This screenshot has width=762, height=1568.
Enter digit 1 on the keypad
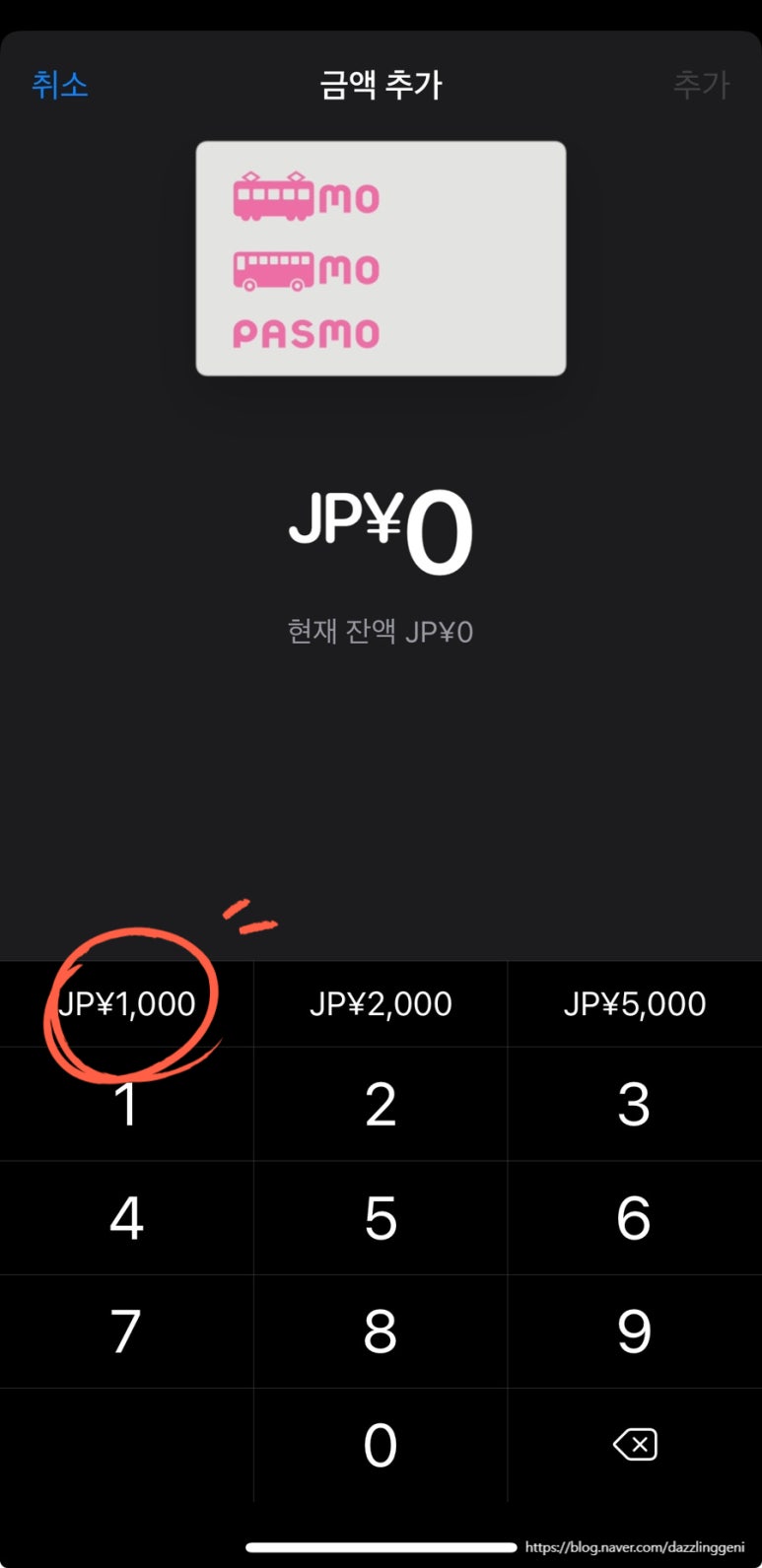coord(126,1104)
